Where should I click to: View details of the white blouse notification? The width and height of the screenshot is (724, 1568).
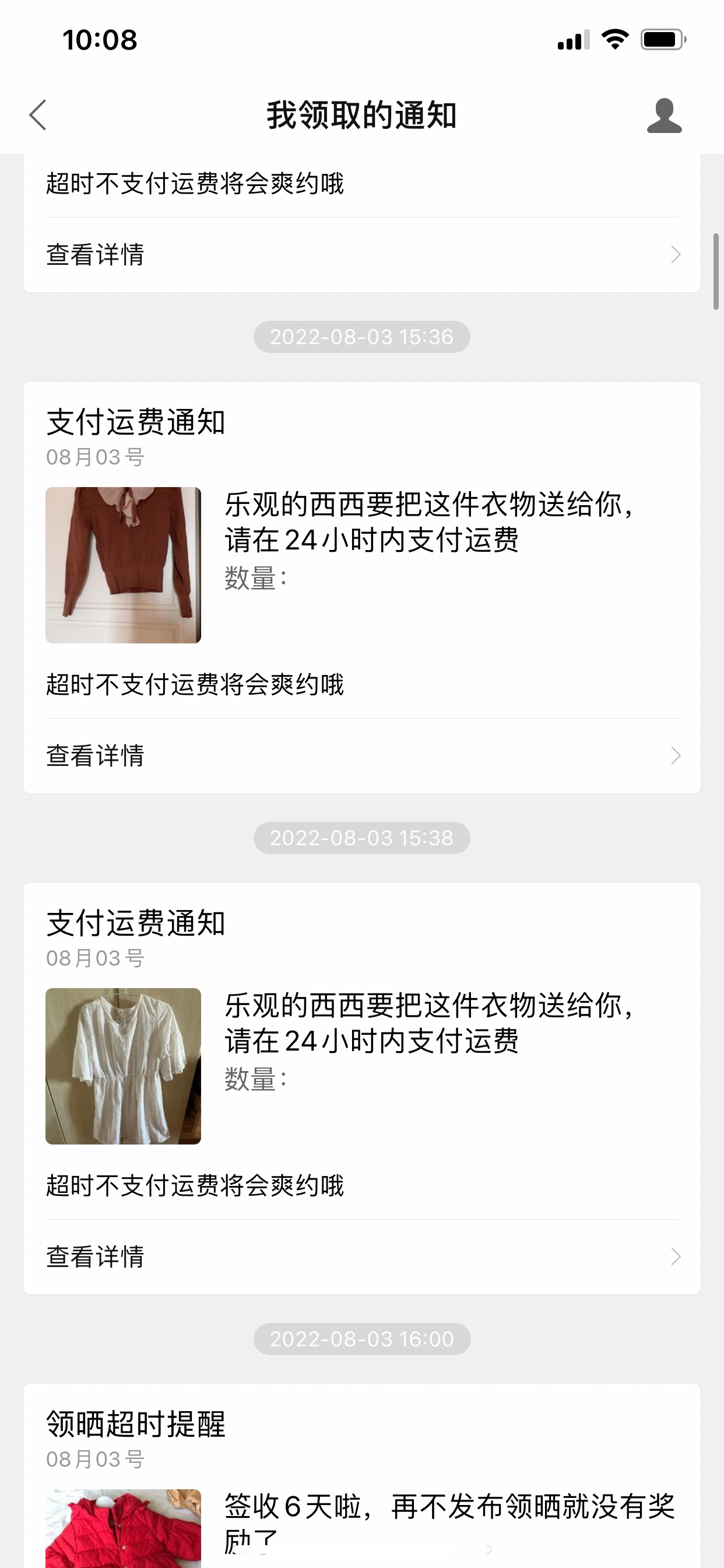(361, 1256)
